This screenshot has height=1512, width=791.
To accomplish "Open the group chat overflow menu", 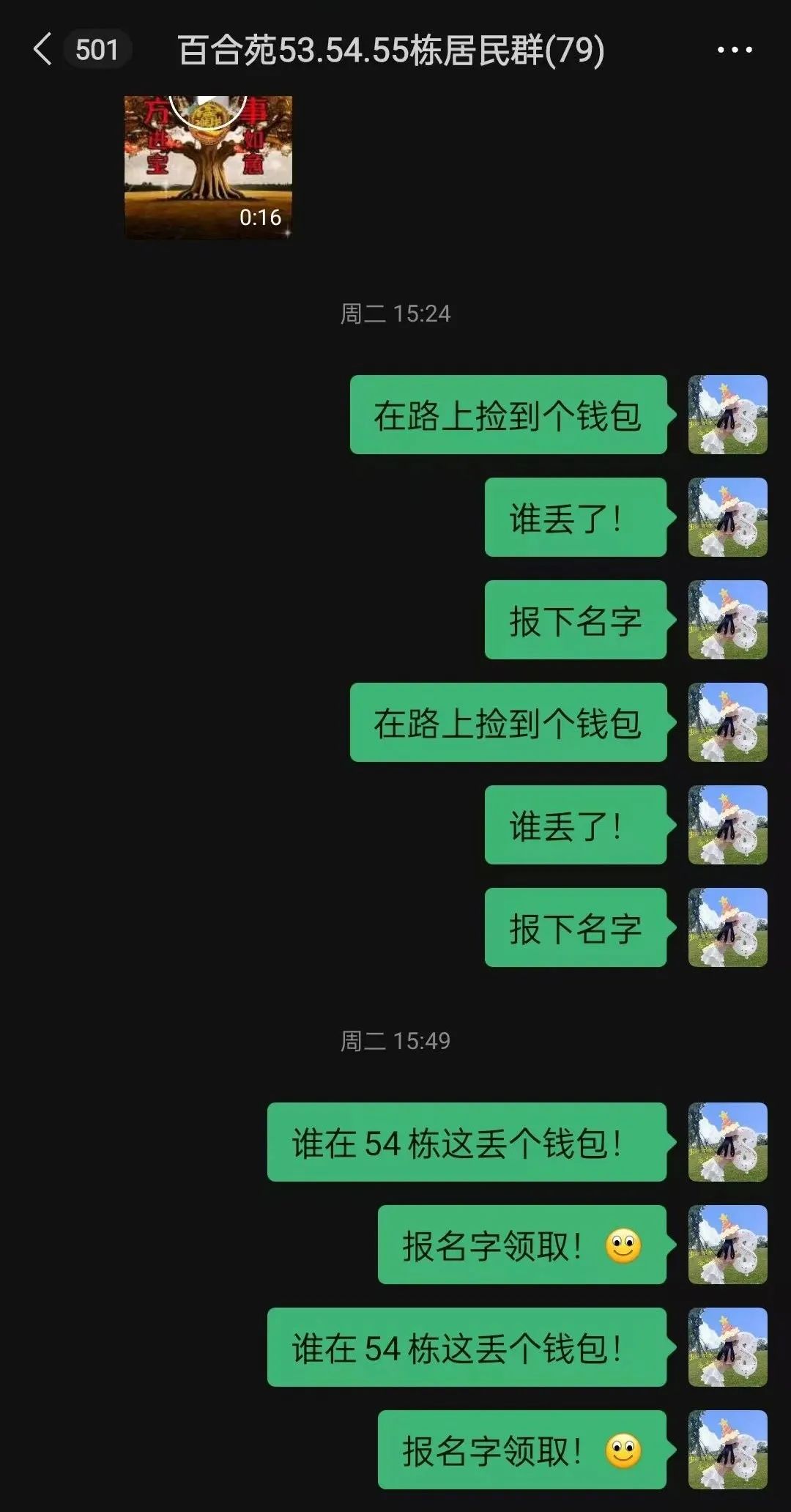I will (x=734, y=50).
